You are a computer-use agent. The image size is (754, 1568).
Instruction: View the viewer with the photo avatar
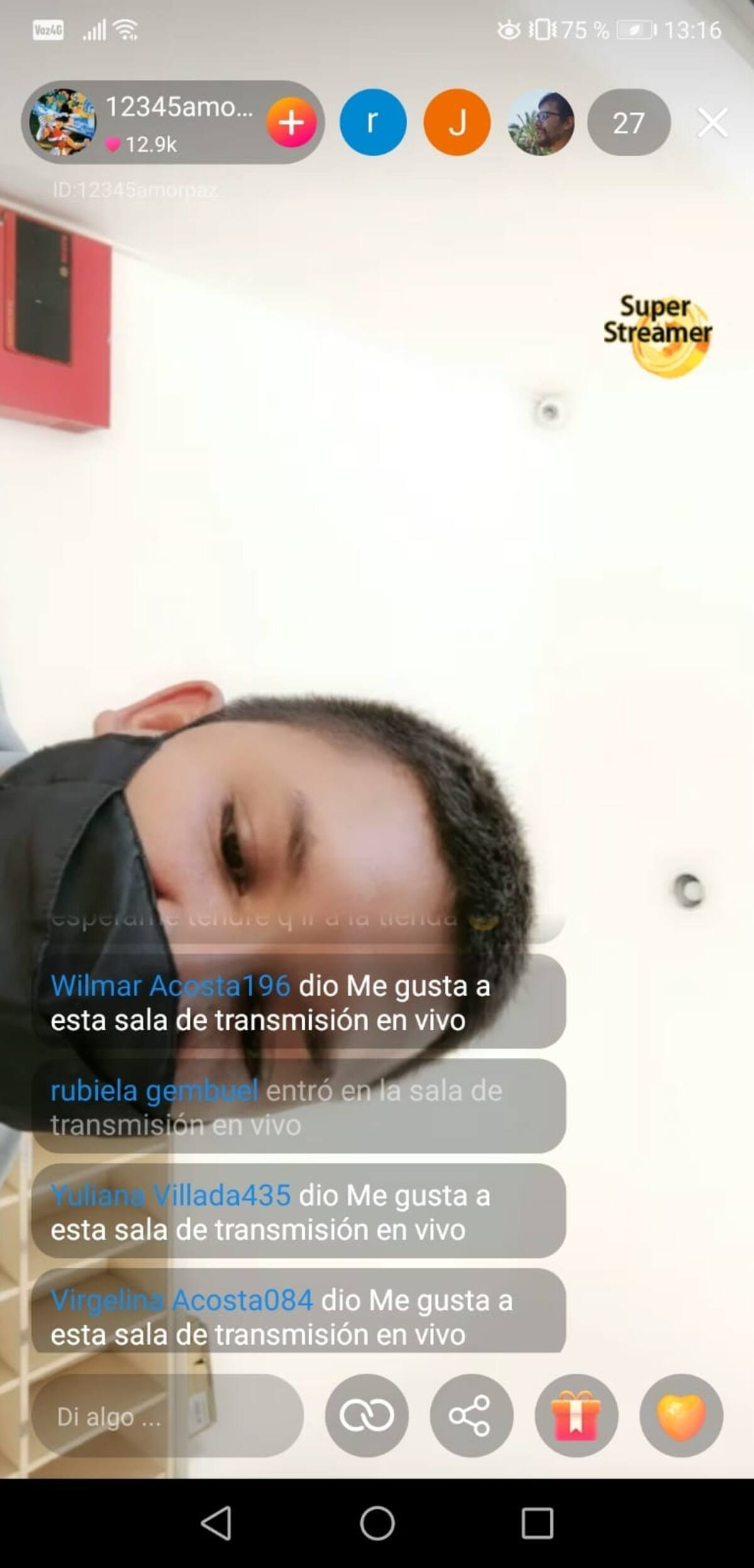(541, 122)
